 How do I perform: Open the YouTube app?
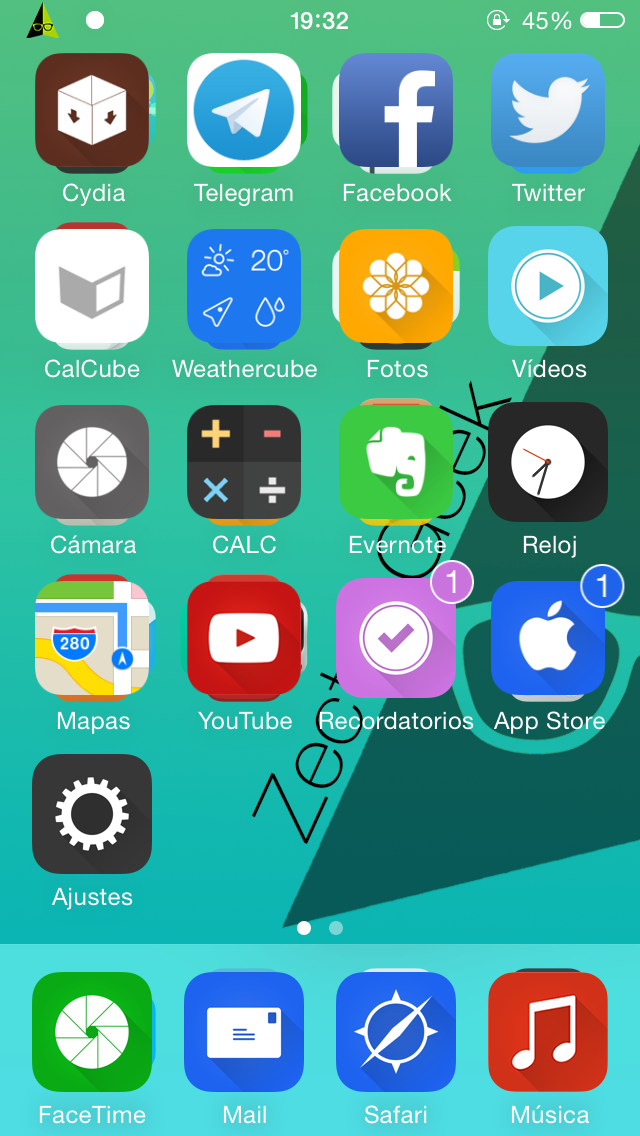(244, 638)
